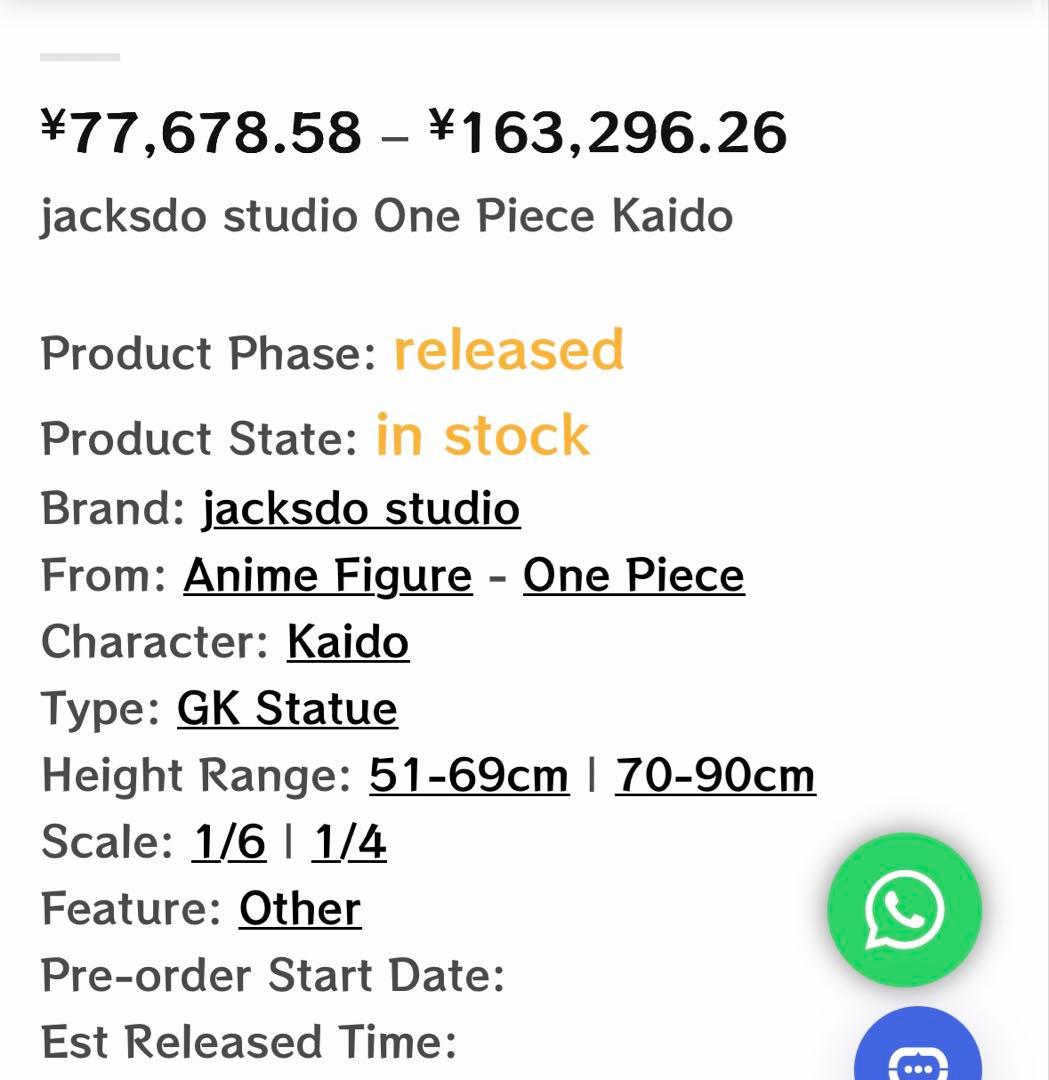View all Kaido character figures
This screenshot has height=1080, width=1049.
coord(346,643)
